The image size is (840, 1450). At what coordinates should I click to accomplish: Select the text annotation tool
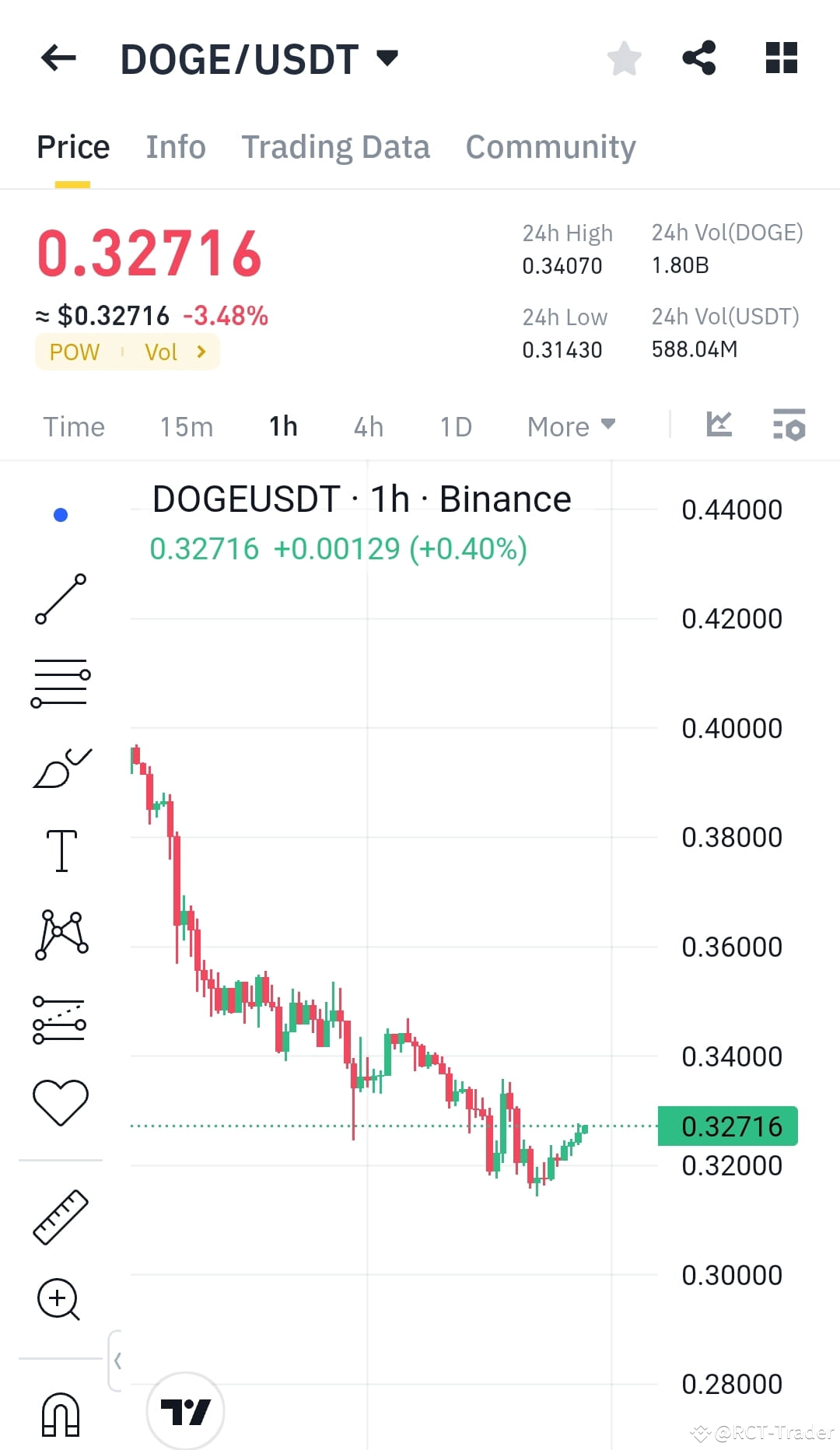tap(61, 849)
